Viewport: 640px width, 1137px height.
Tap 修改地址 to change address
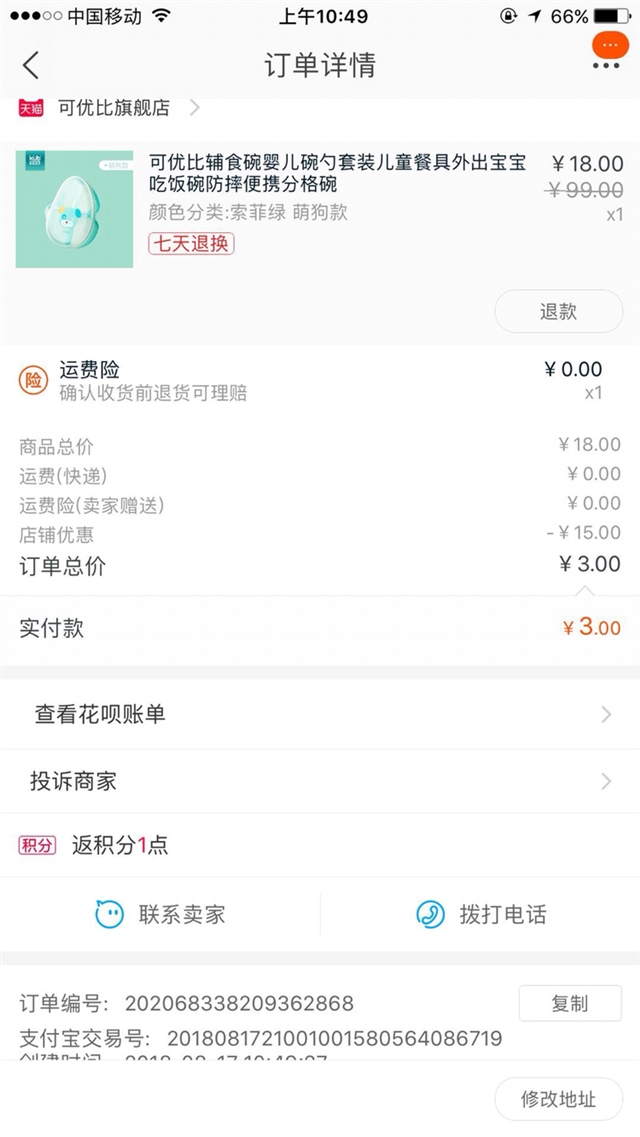[558, 1100]
